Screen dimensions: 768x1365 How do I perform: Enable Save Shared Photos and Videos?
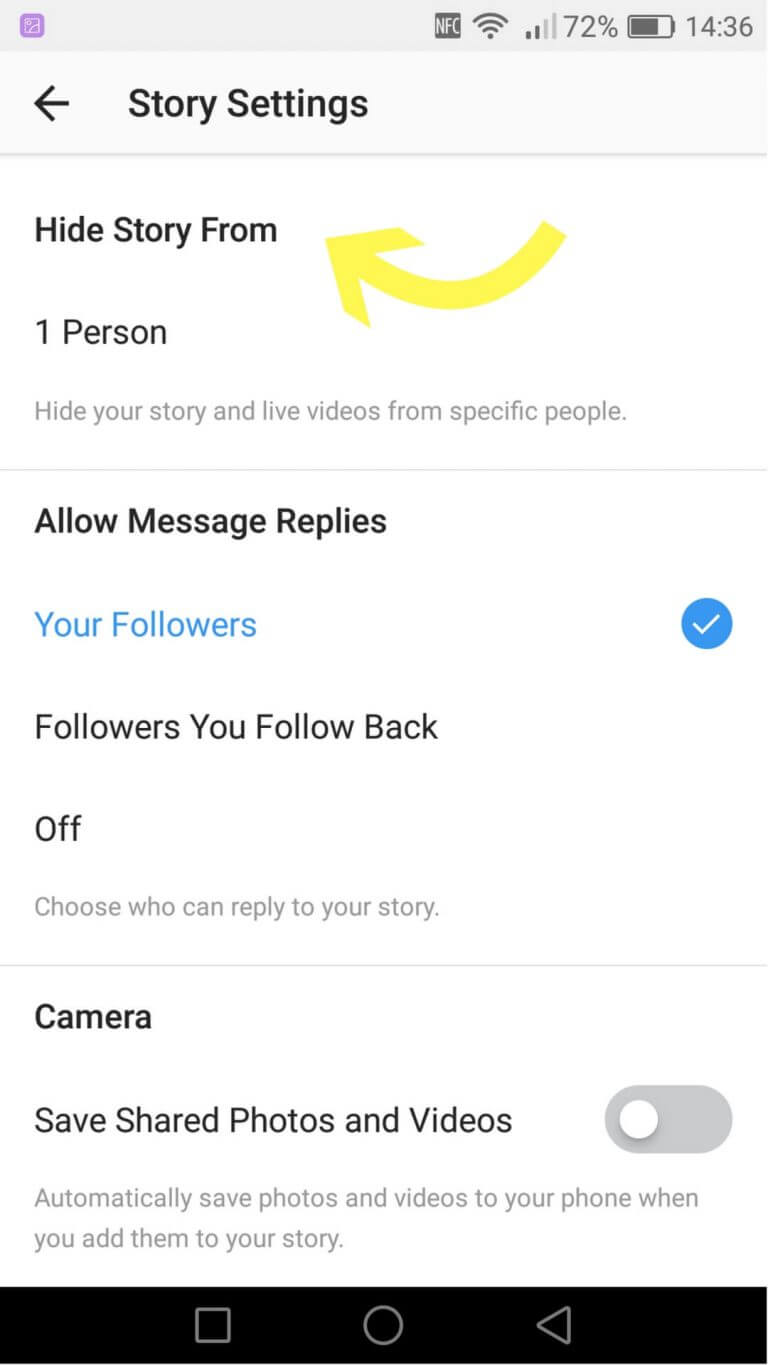click(668, 1119)
